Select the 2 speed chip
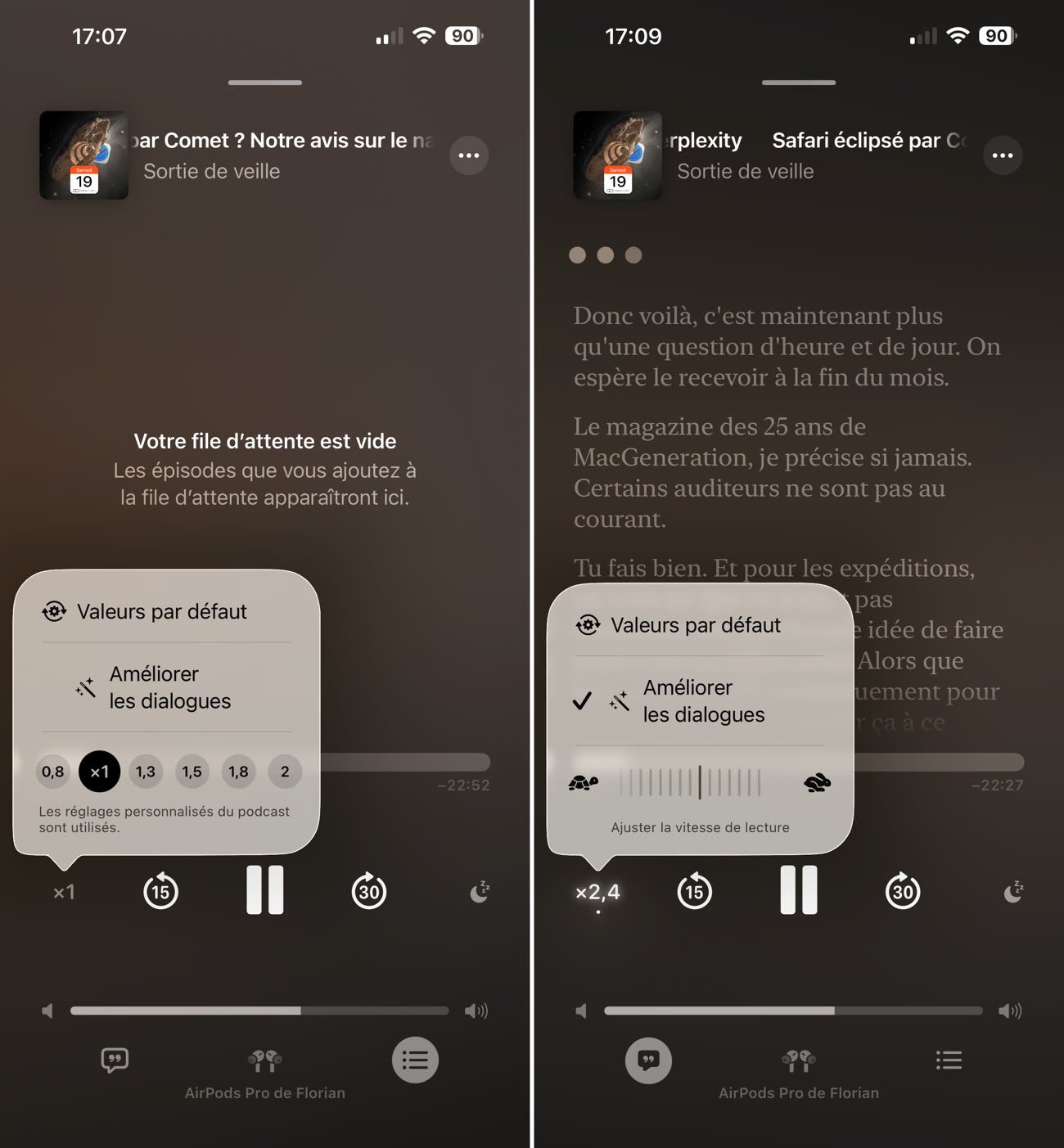 click(285, 772)
